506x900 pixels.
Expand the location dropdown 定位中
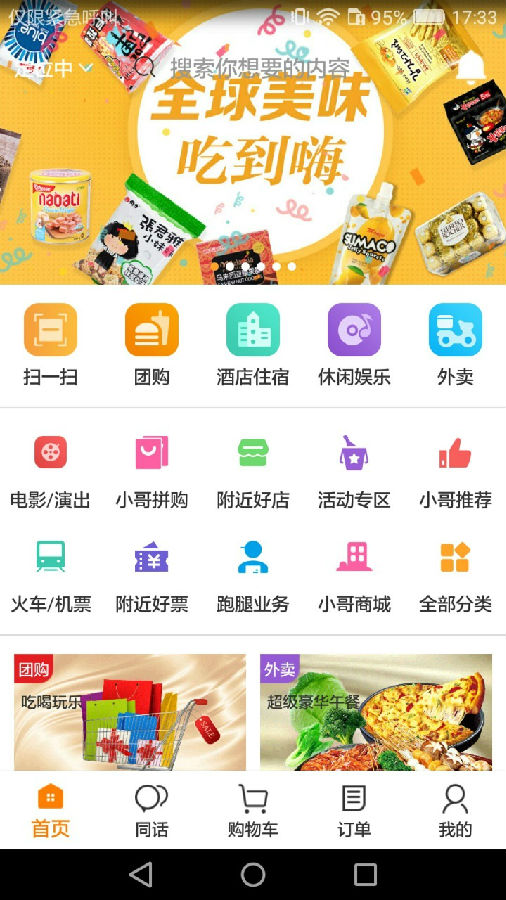pyautogui.click(x=53, y=68)
